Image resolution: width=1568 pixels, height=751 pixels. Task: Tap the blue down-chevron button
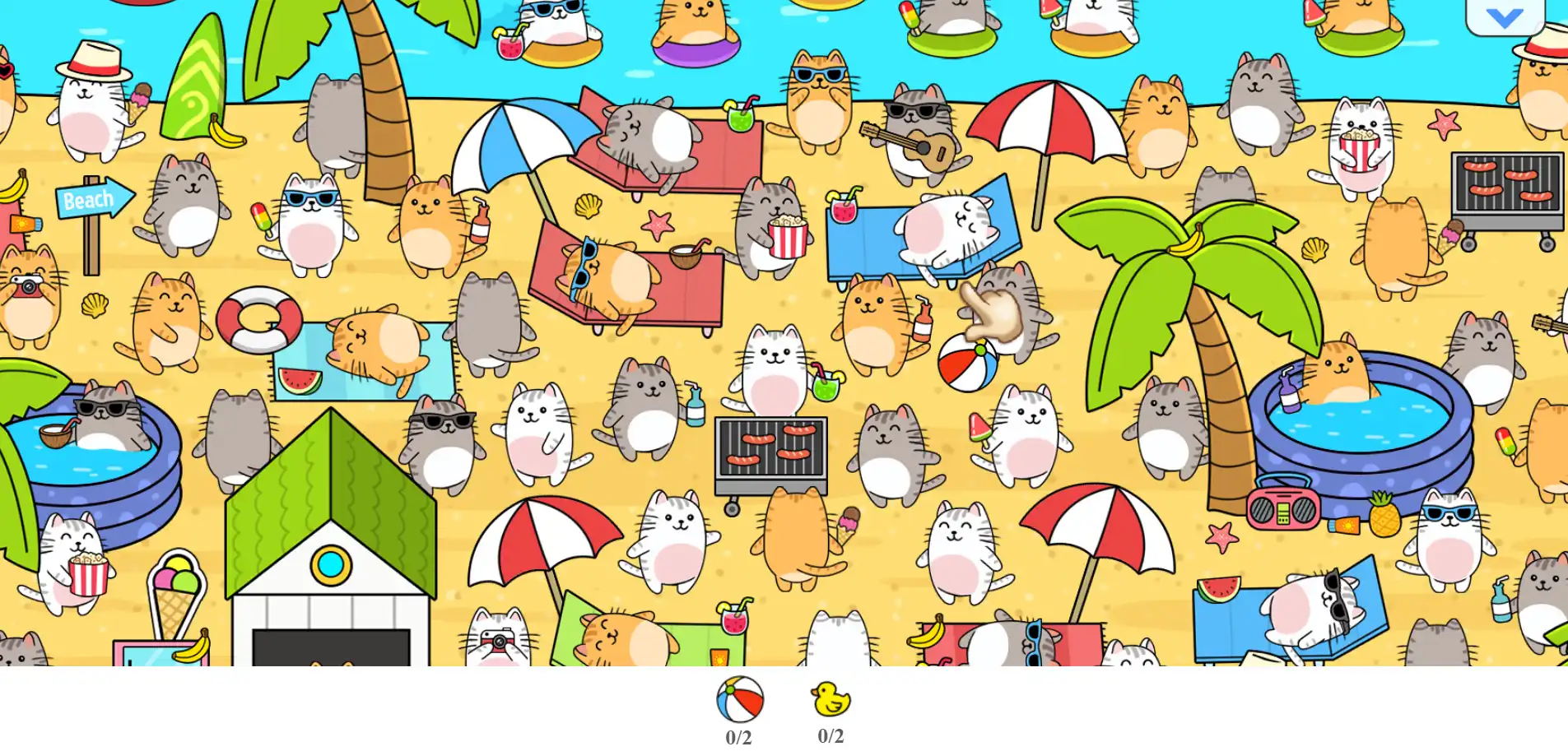coord(1505,16)
